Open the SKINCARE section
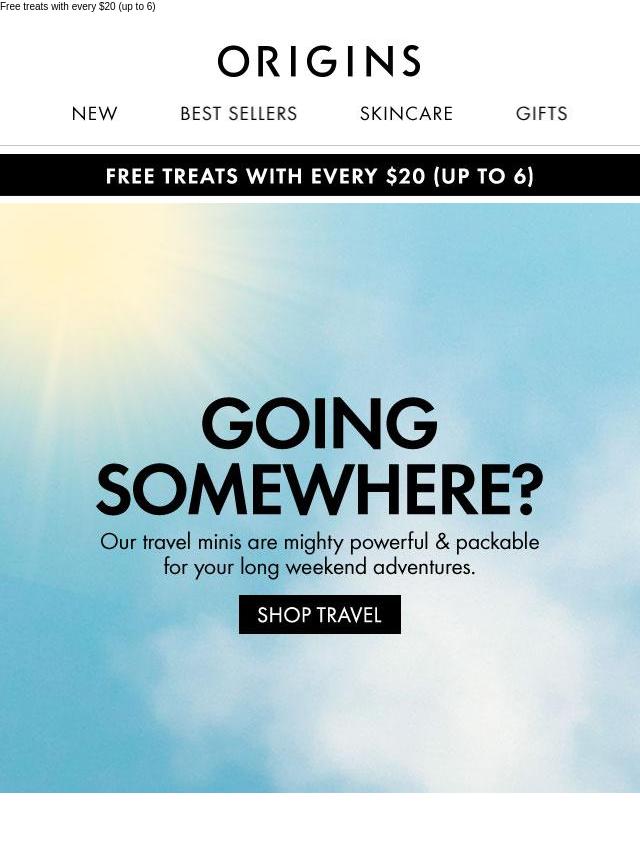Screen dimensions: 640x854 point(406,114)
